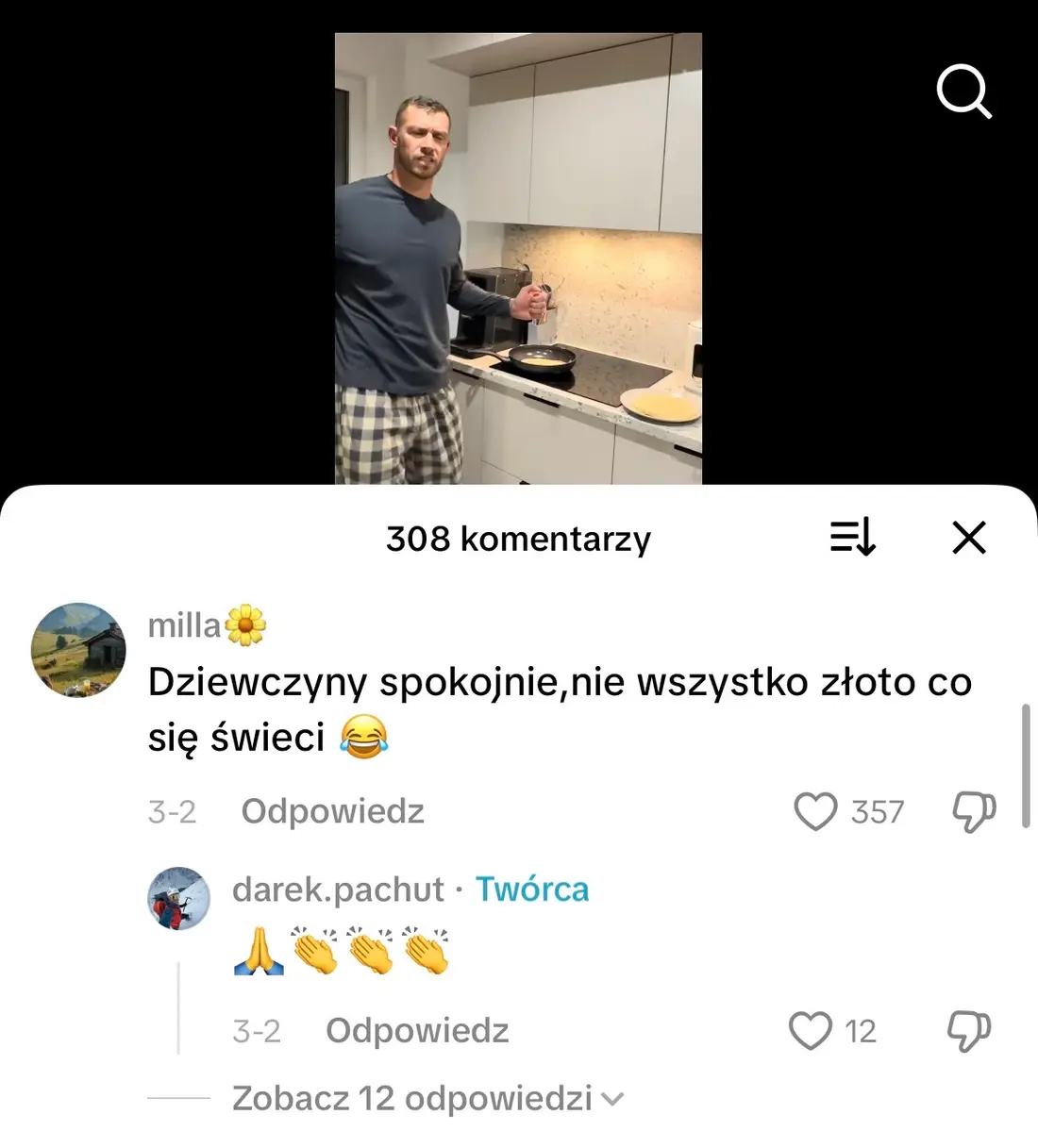The height and width of the screenshot is (1148, 1038).
Task: Expand 'Zobacz 12 odpowiedzi' replies
Action: tap(410, 1097)
